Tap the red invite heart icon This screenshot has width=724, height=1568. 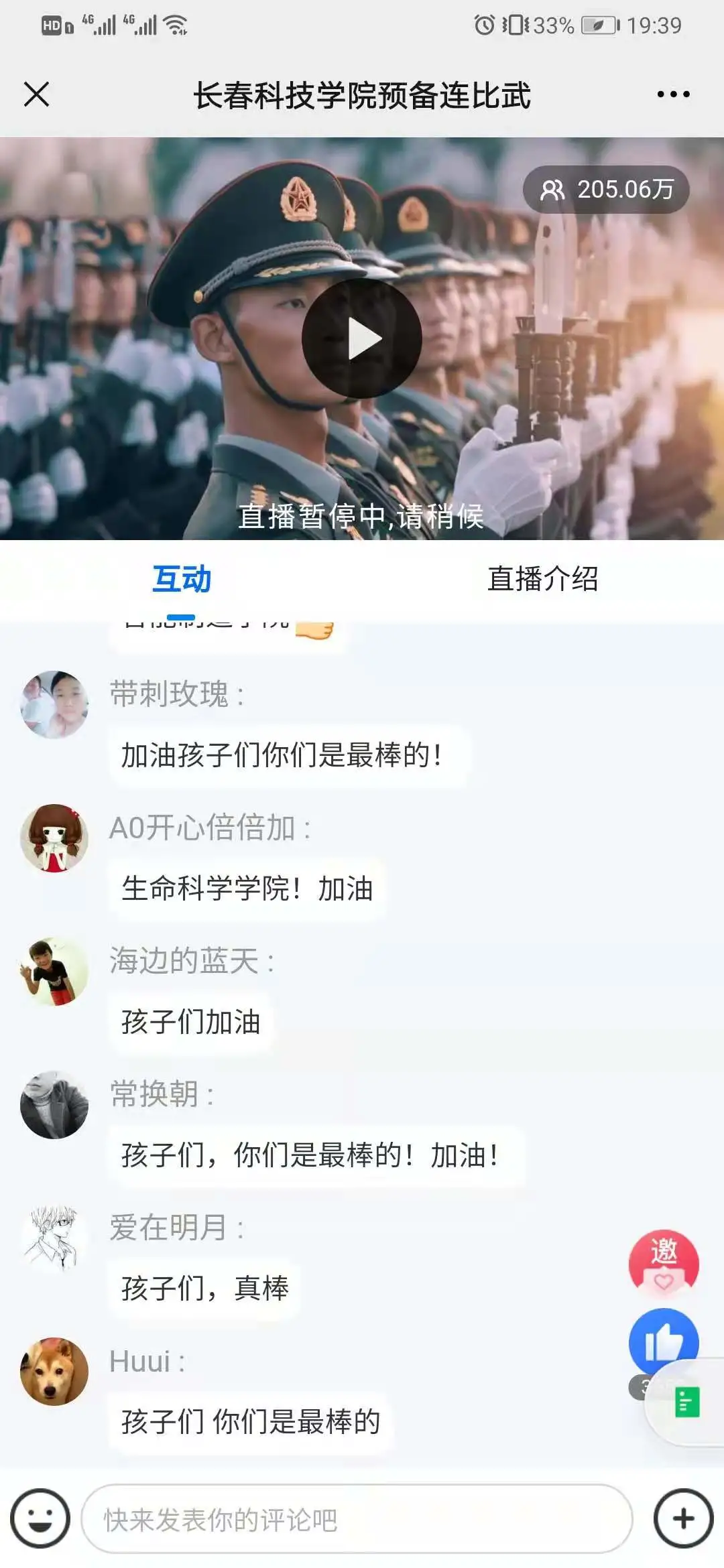click(662, 1263)
